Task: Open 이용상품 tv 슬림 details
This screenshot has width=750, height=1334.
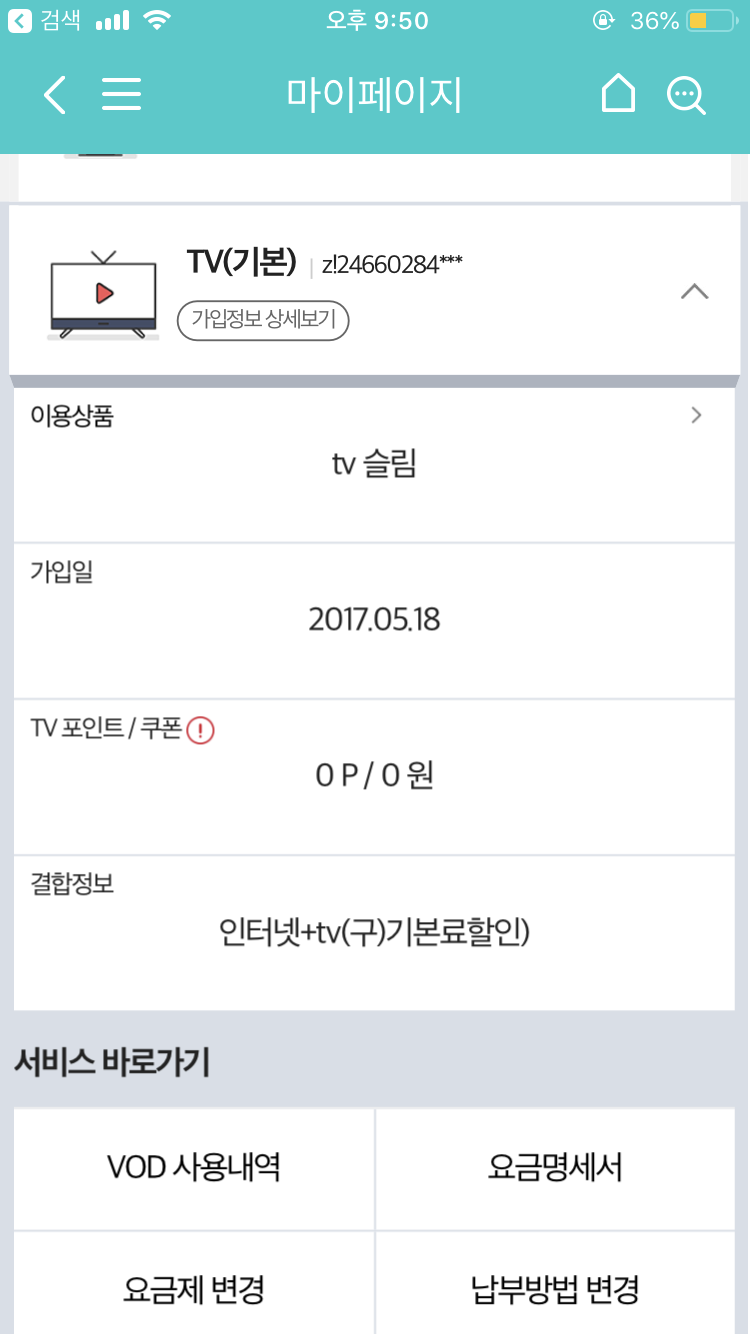Action: pos(696,416)
